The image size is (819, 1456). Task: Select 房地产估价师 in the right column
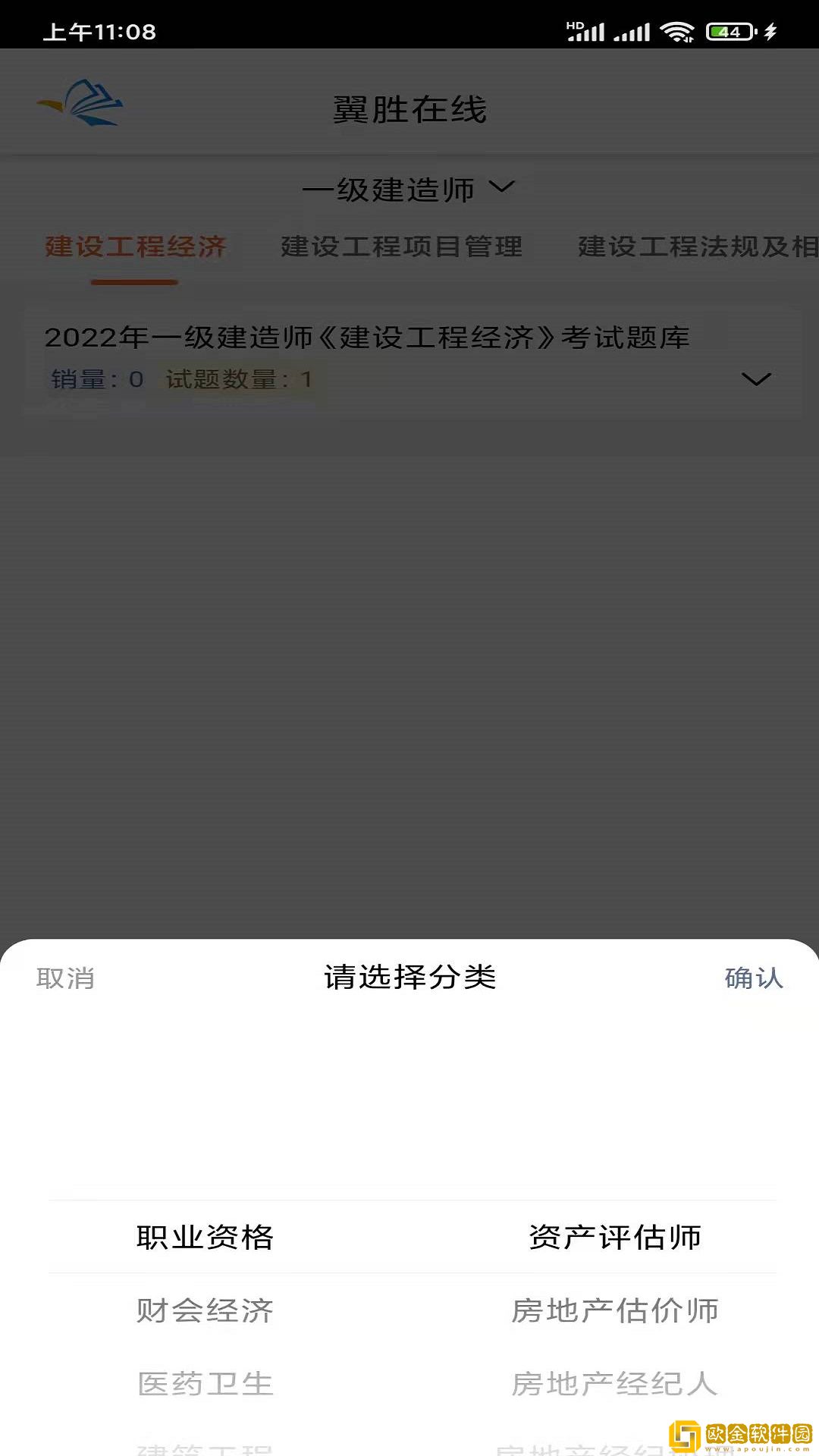click(614, 1310)
